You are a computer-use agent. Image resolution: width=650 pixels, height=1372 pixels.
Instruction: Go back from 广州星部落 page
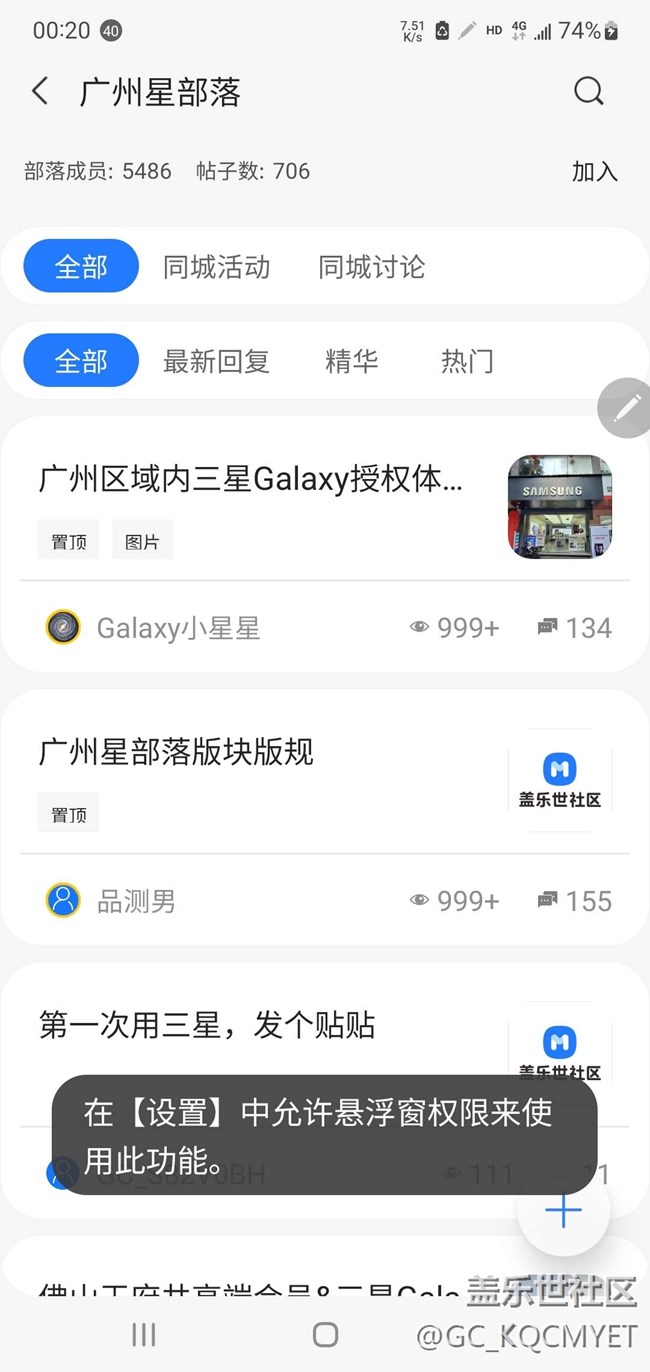(40, 92)
